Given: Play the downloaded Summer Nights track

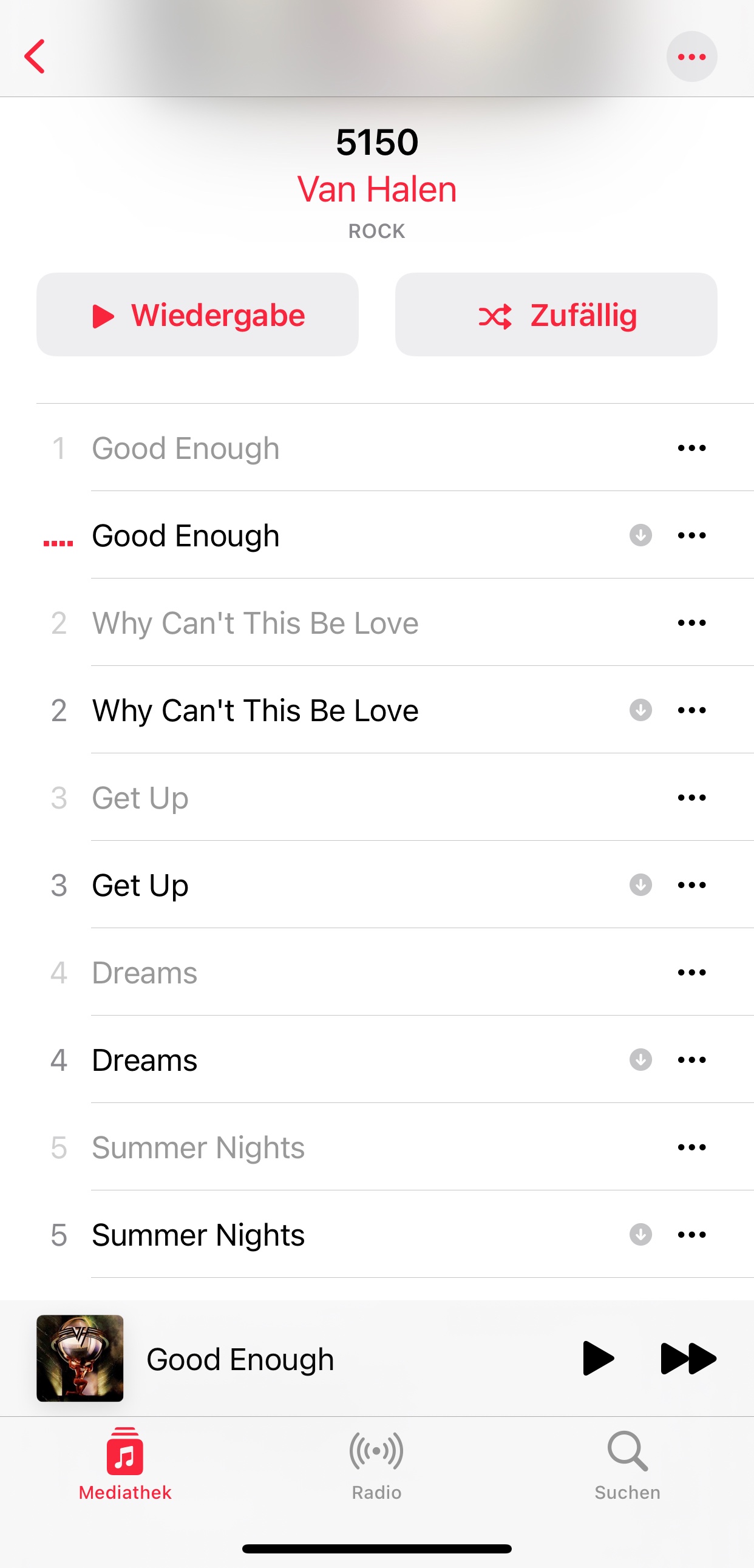Looking at the screenshot, I should pos(199,1235).
